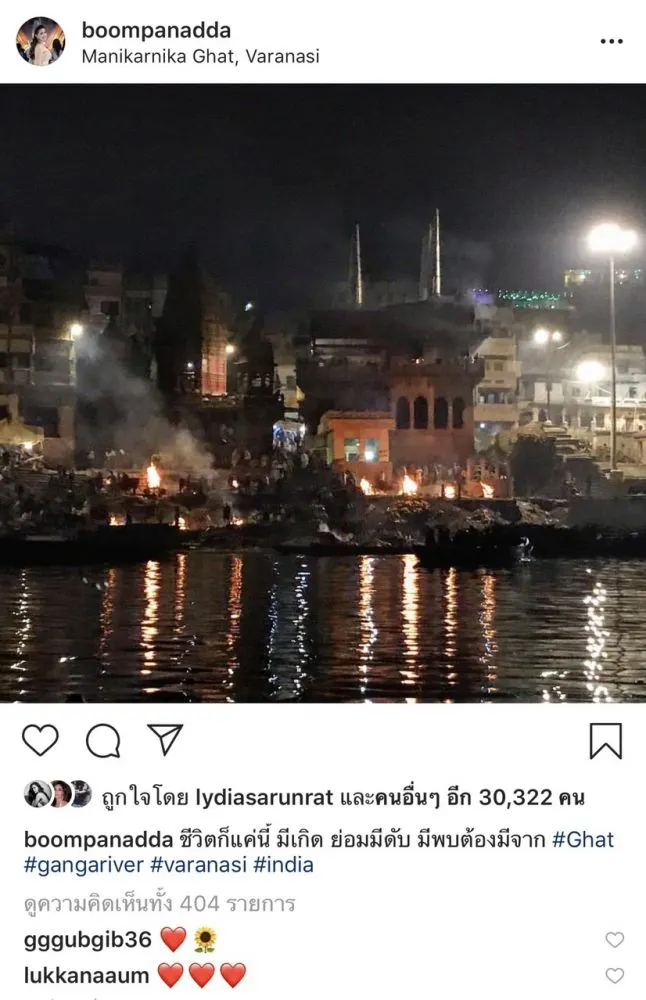Image resolution: width=646 pixels, height=1000 pixels.
Task: View all 404 comments
Action: pyautogui.click(x=159, y=904)
